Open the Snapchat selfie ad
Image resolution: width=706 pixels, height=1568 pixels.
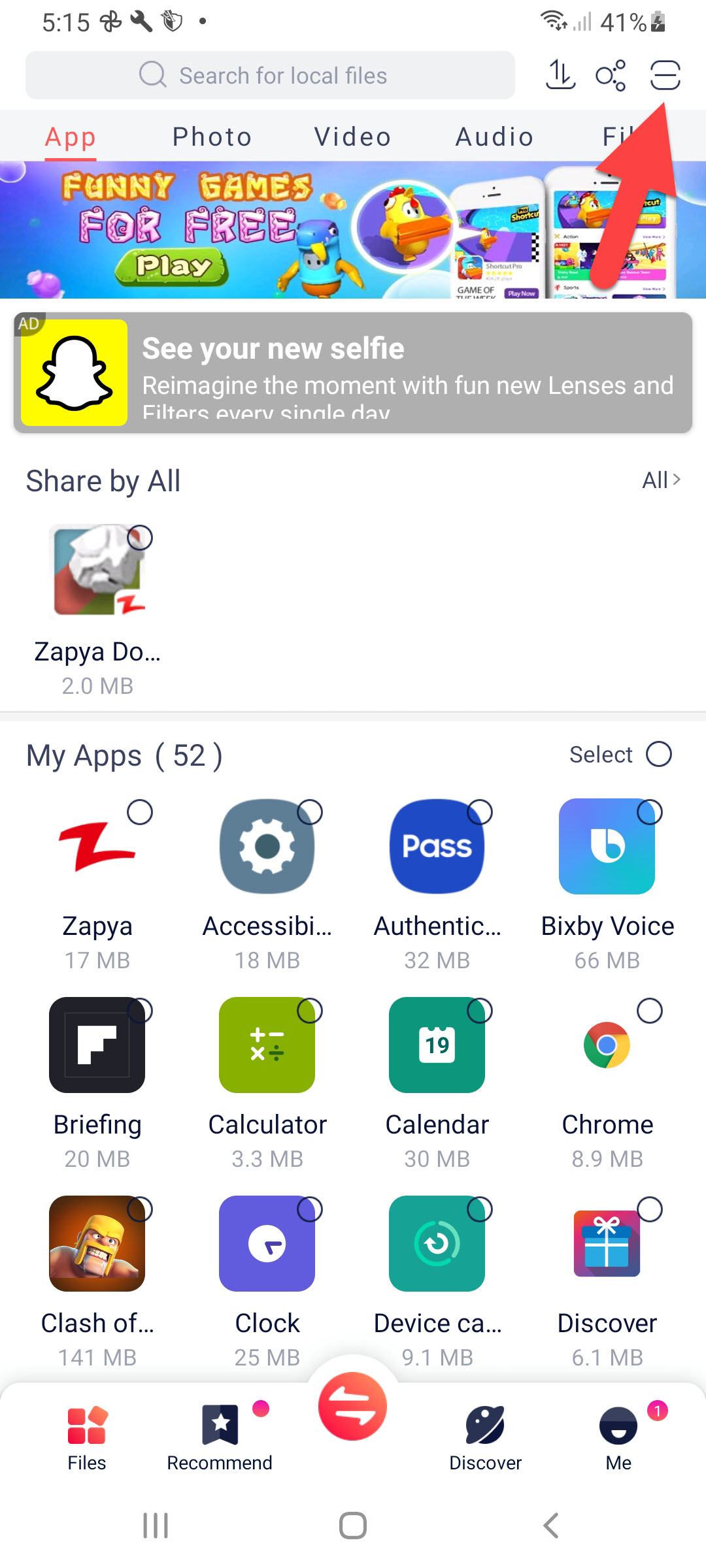point(353,372)
